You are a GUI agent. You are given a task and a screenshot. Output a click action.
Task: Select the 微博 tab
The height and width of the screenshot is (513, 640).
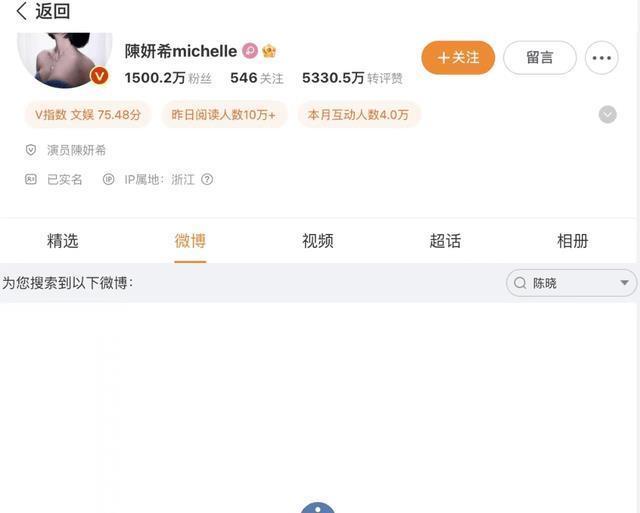click(190, 241)
